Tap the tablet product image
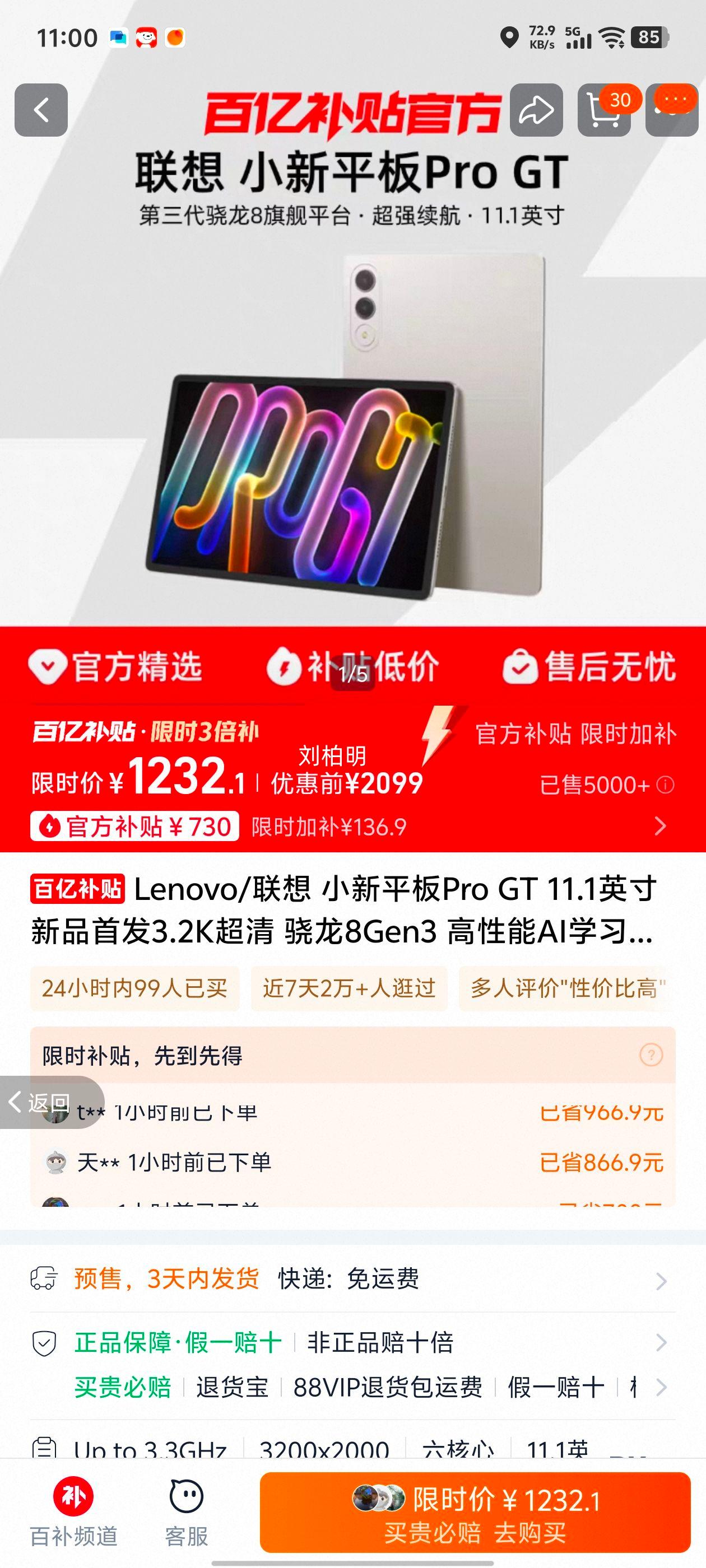The width and height of the screenshot is (706, 1568). [x=354, y=426]
